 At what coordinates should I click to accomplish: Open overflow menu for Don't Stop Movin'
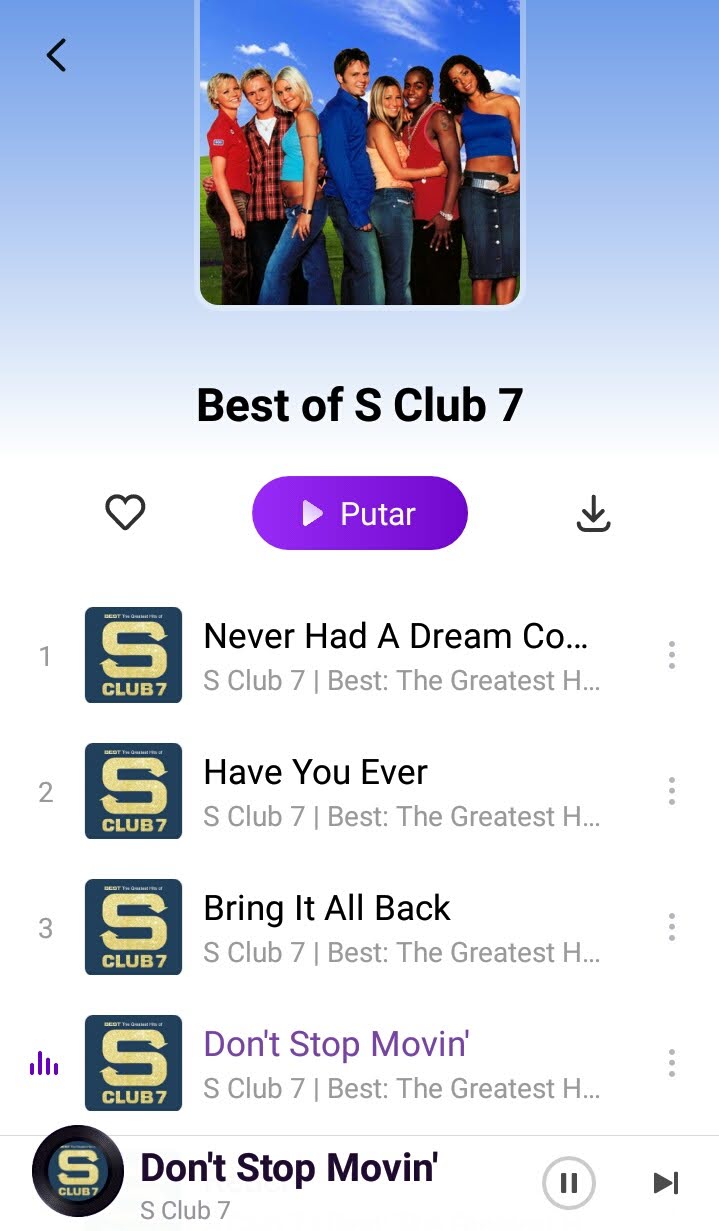tap(672, 1063)
